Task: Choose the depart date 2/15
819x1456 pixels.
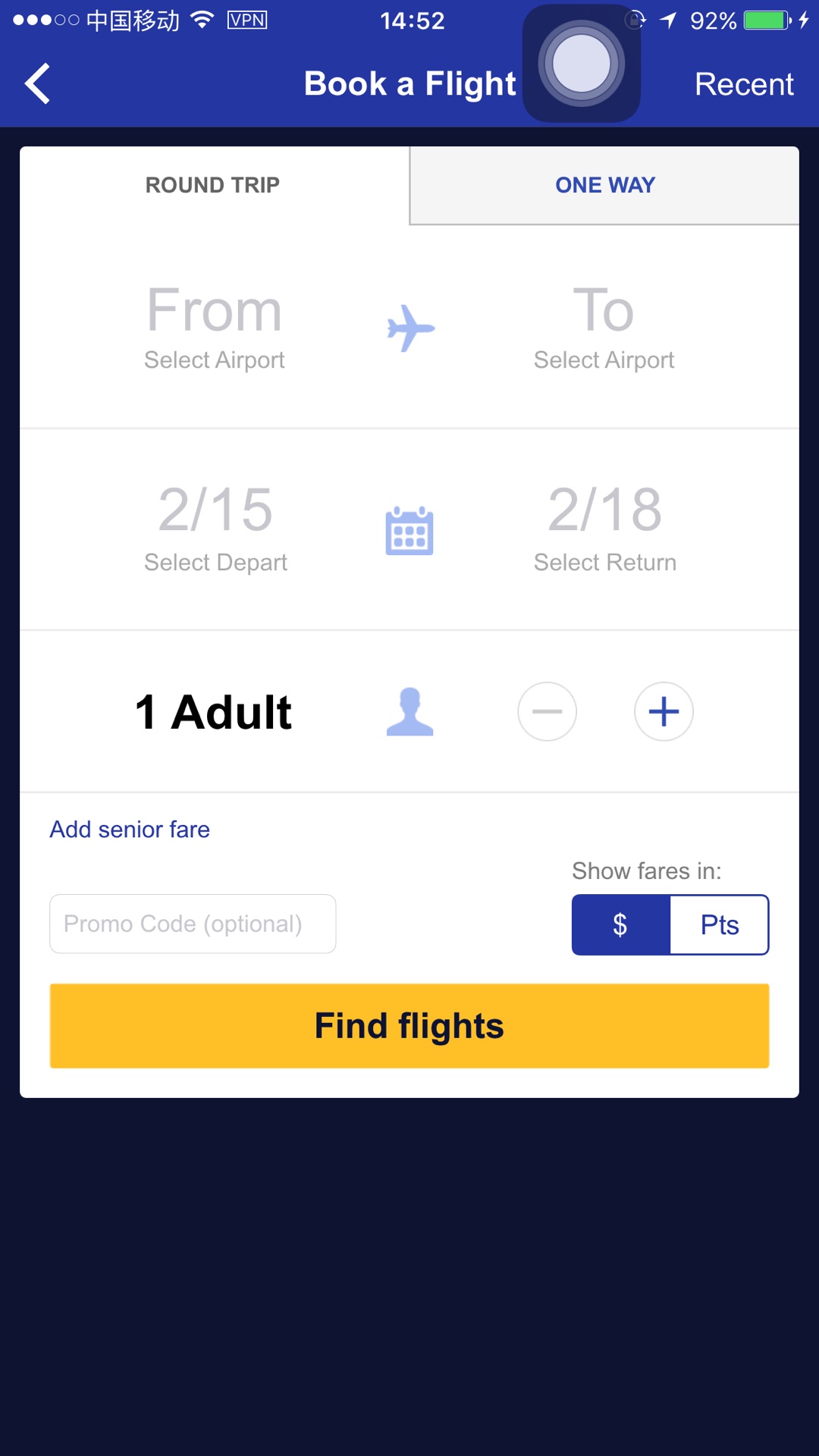Action: click(x=215, y=529)
